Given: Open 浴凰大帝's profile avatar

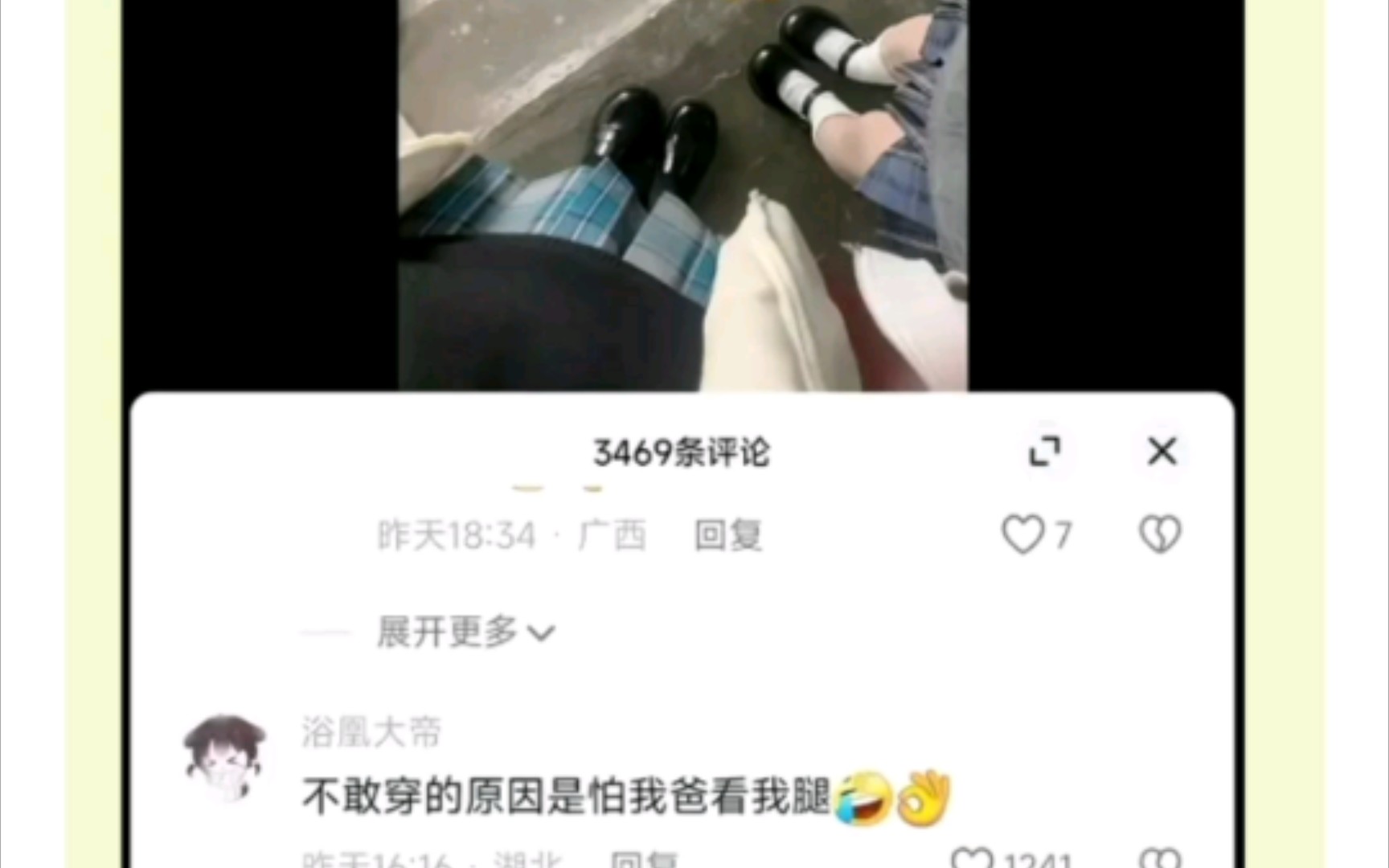Looking at the screenshot, I should tap(224, 757).
